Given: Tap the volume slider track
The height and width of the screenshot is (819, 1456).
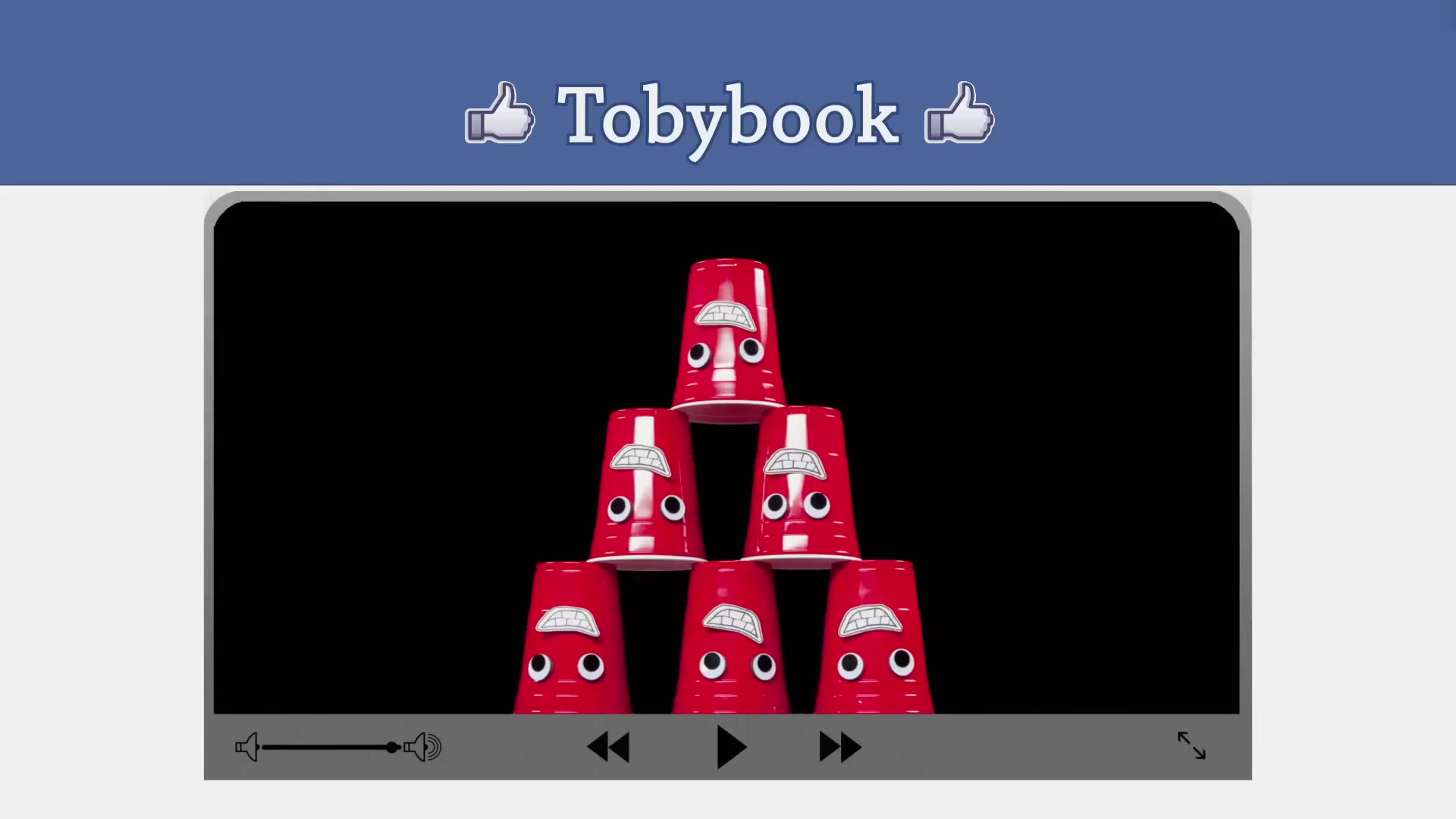Looking at the screenshot, I should coord(326,748).
